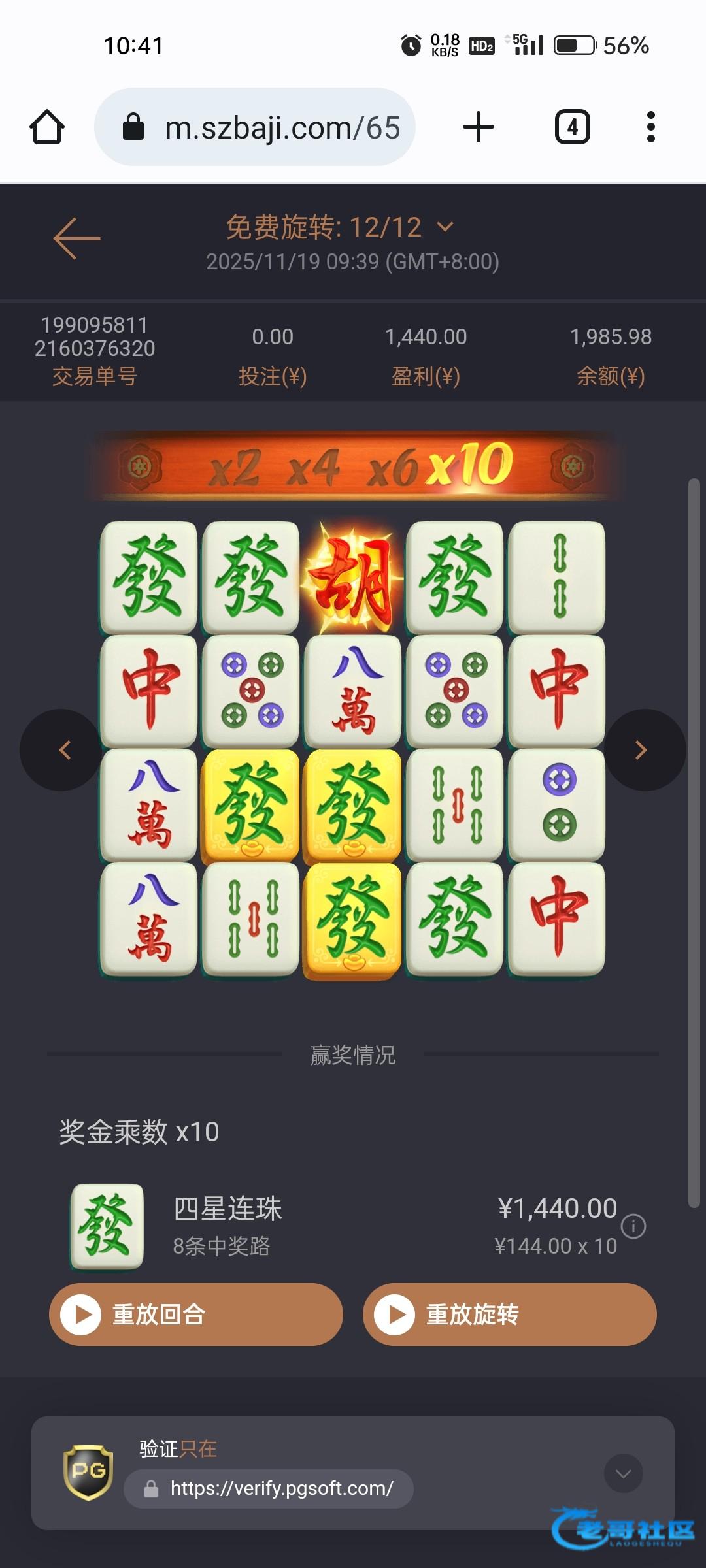Open the tab switcher showing 4
Viewport: 706px width, 1568px height.
[x=572, y=127]
